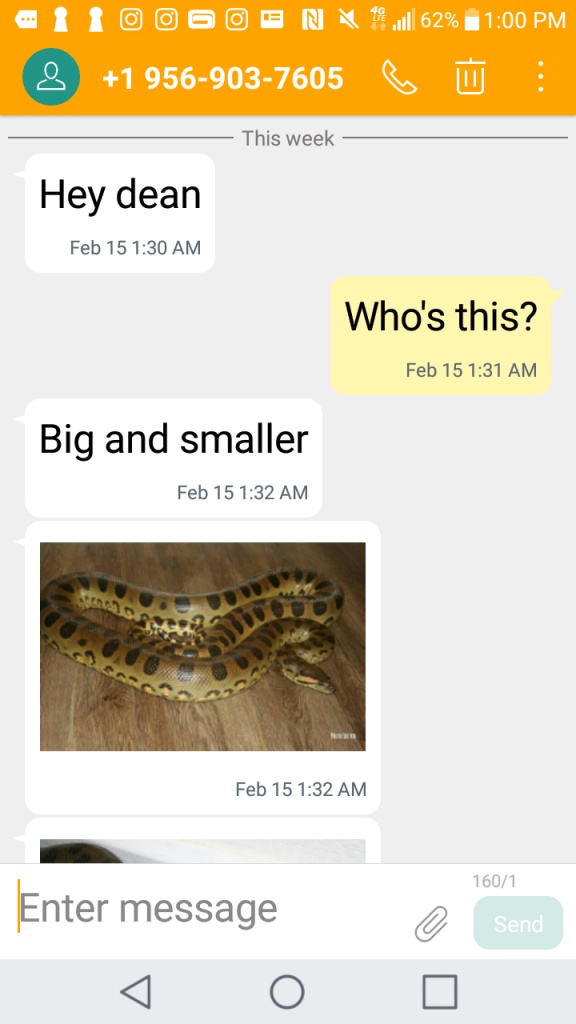Attach a file with the paperclip
The image size is (576, 1024).
pyautogui.click(x=432, y=923)
